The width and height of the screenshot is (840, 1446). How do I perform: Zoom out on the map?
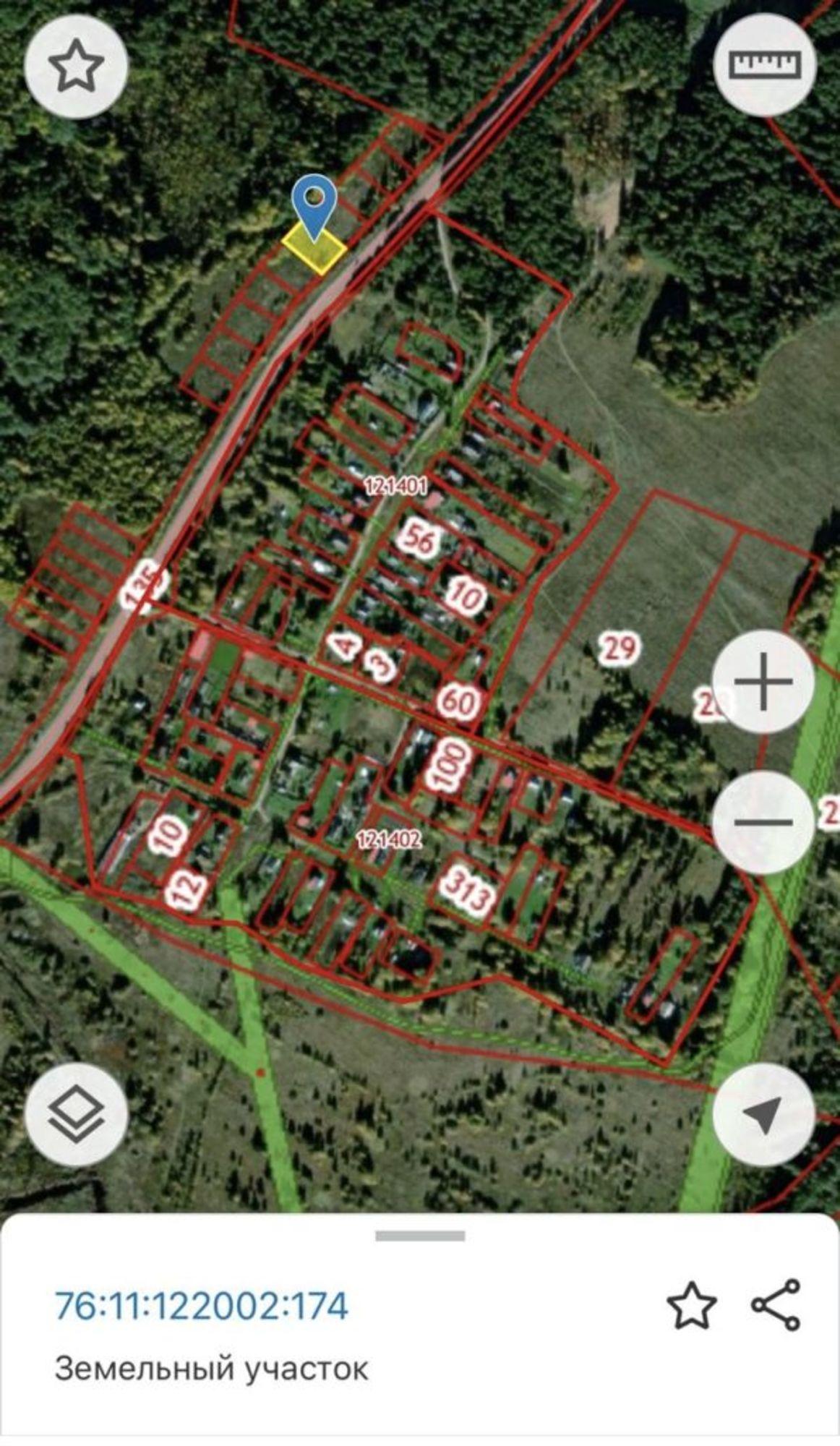pos(763,822)
